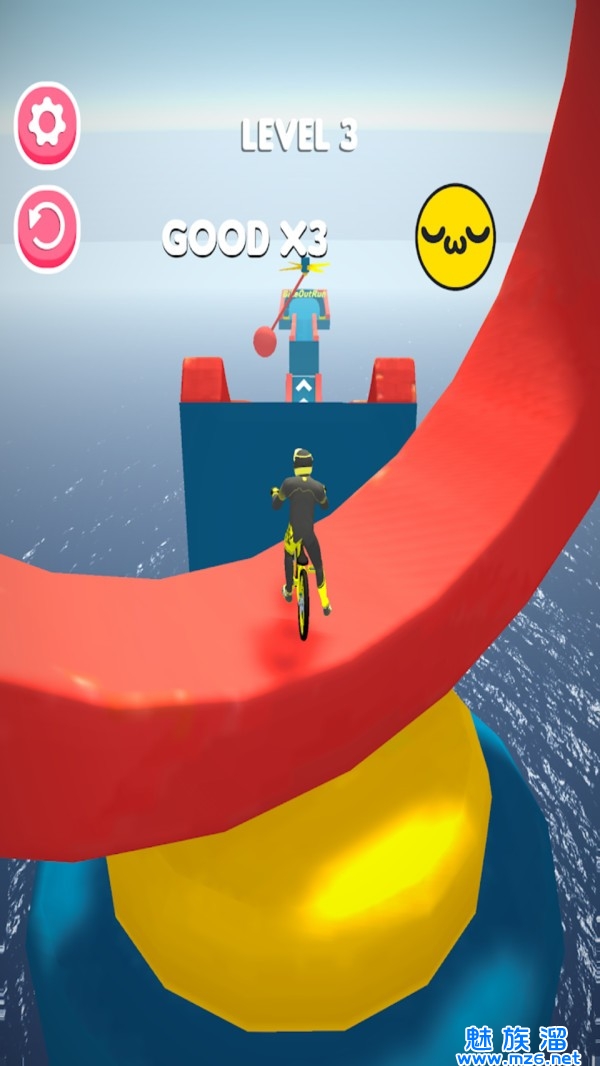This screenshot has width=600, height=1066.
Task: Open the settings gear button
Action: pyautogui.click(x=46, y=124)
